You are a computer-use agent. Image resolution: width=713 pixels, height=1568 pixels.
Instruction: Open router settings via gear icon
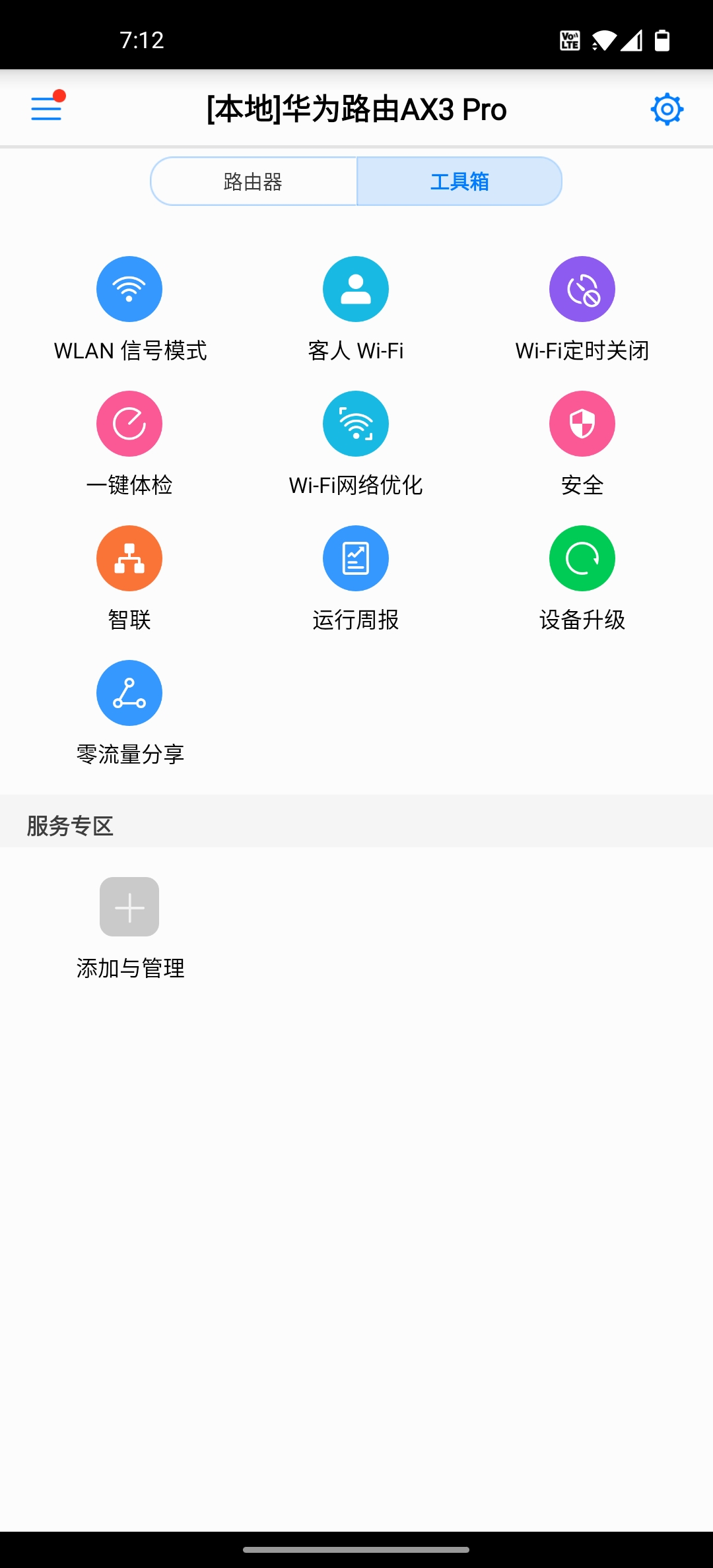point(667,109)
